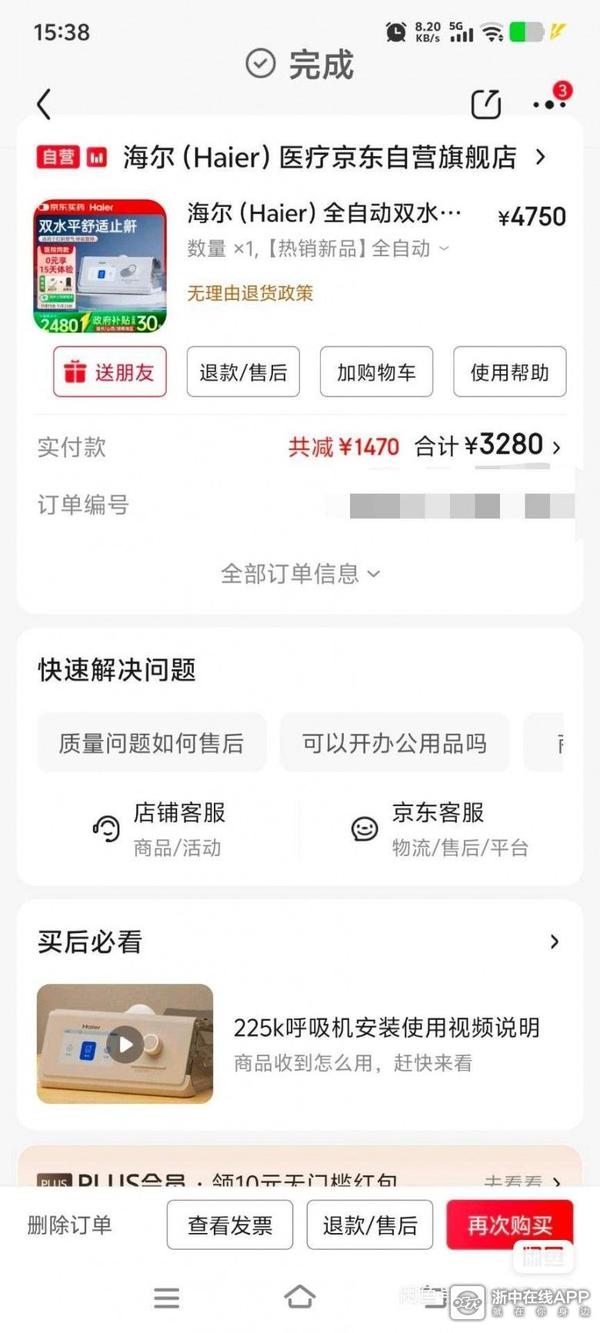Image resolution: width=600 pixels, height=1333 pixels.
Task: Tap the 送朋友 gift button
Action: point(109,372)
